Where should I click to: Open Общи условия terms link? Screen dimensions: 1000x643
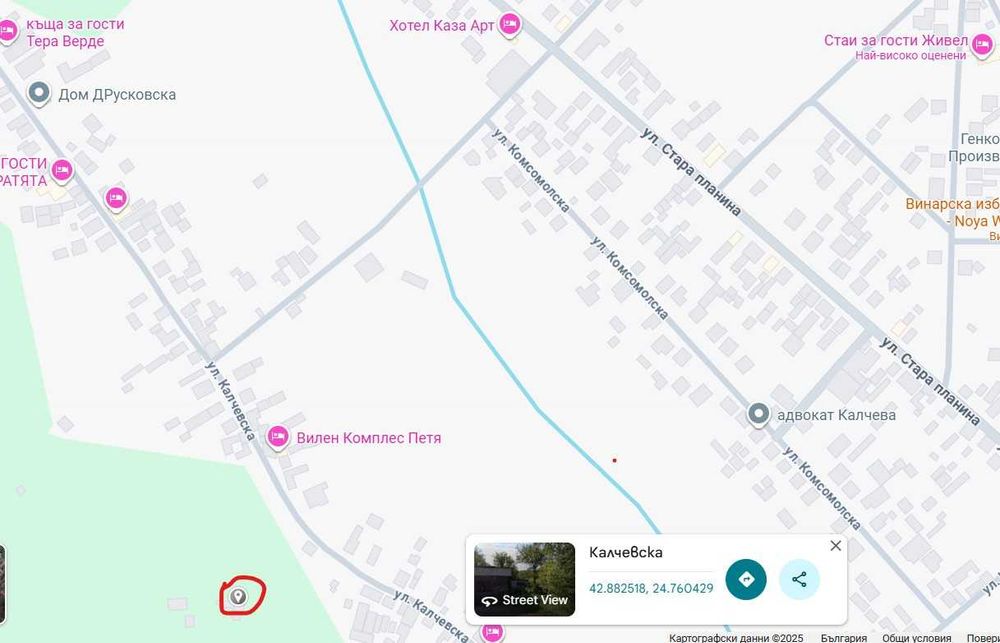point(917,637)
